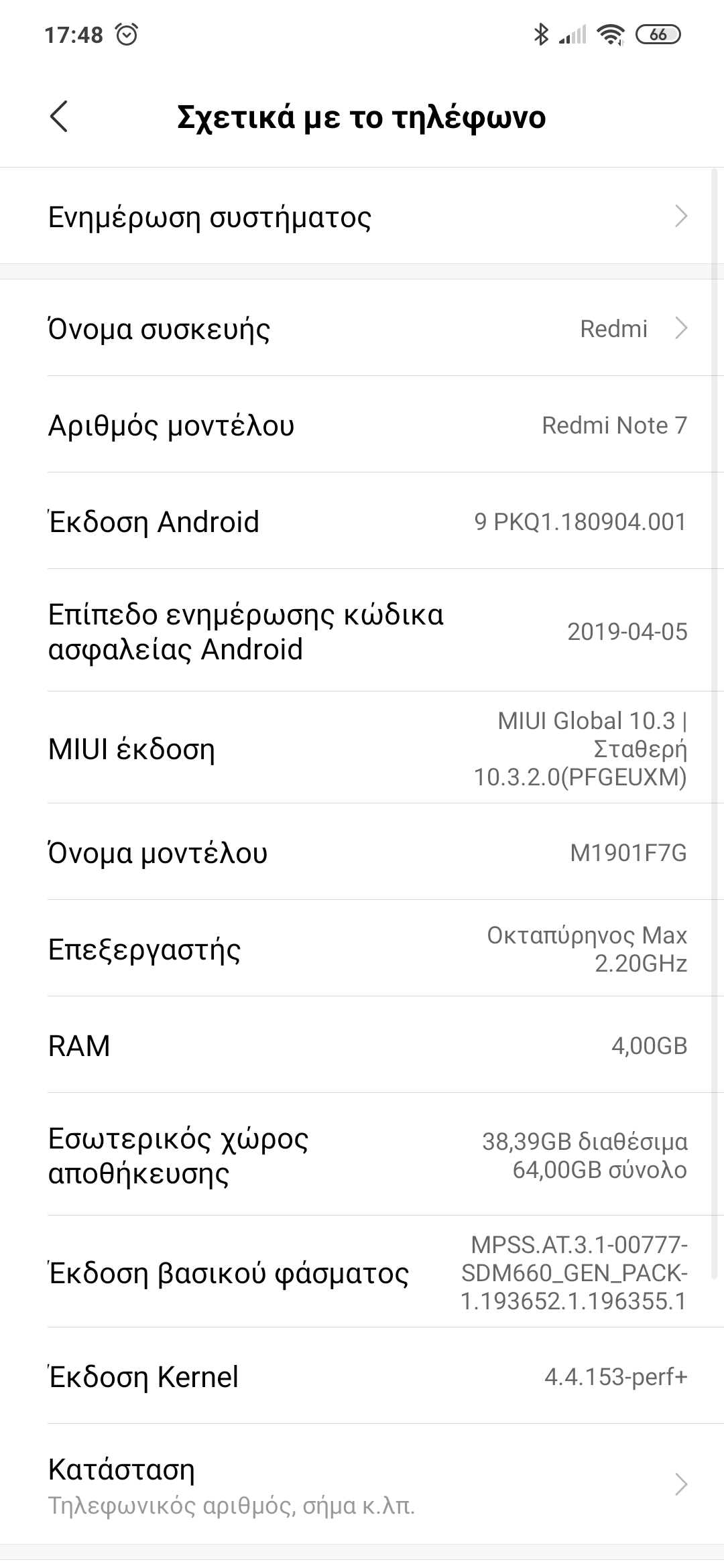Tap the Επεξεργαστής row
Viewport: 724px width, 1568px height.
pyautogui.click(x=362, y=948)
